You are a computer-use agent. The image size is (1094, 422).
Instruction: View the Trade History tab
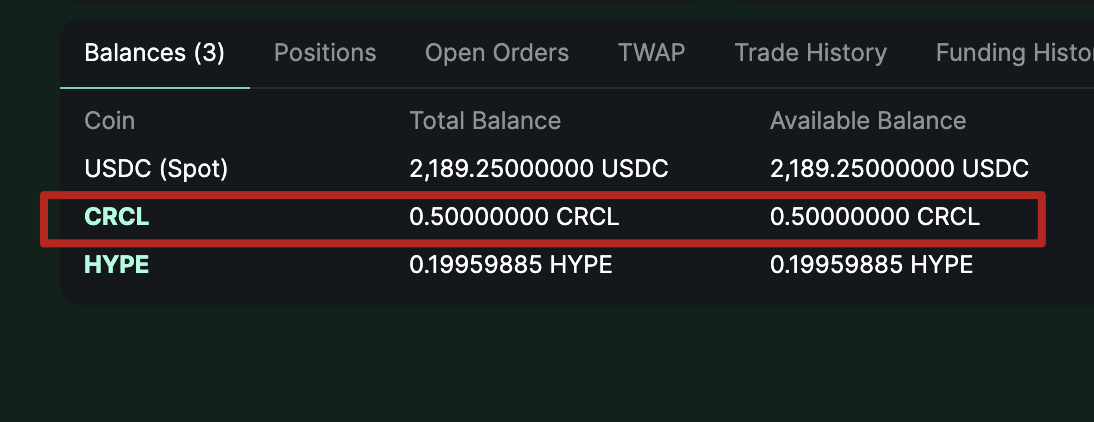(x=810, y=53)
